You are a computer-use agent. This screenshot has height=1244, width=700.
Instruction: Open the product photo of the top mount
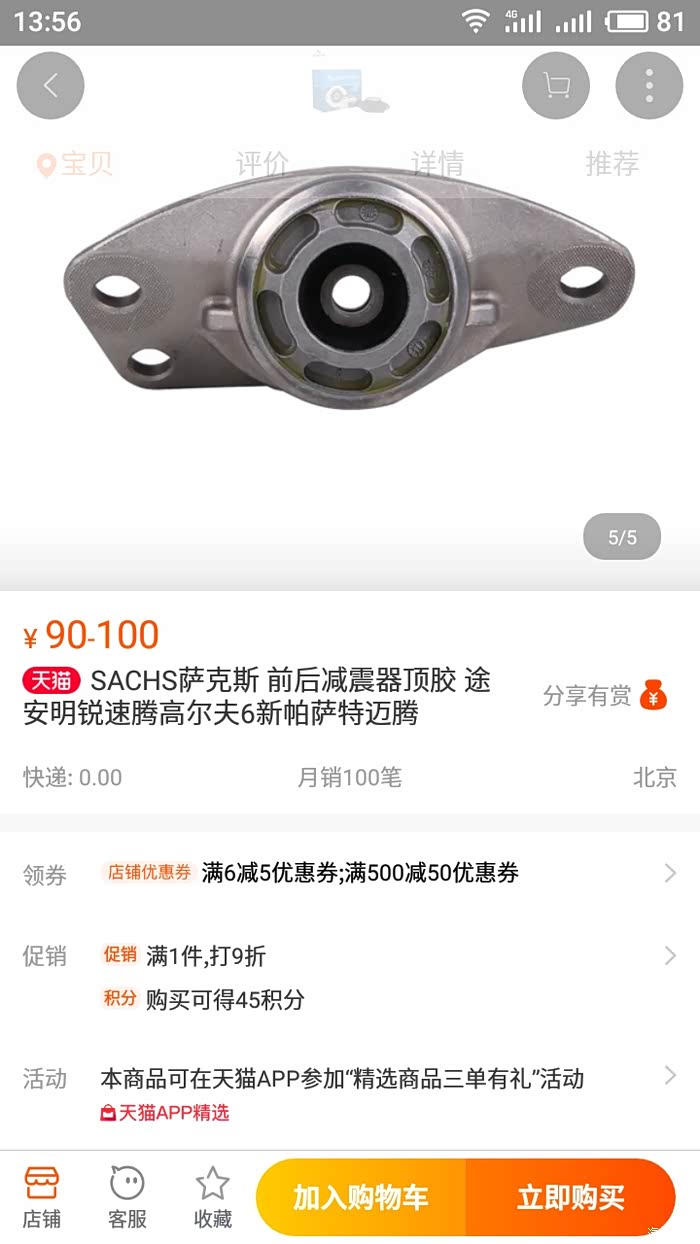click(x=349, y=290)
